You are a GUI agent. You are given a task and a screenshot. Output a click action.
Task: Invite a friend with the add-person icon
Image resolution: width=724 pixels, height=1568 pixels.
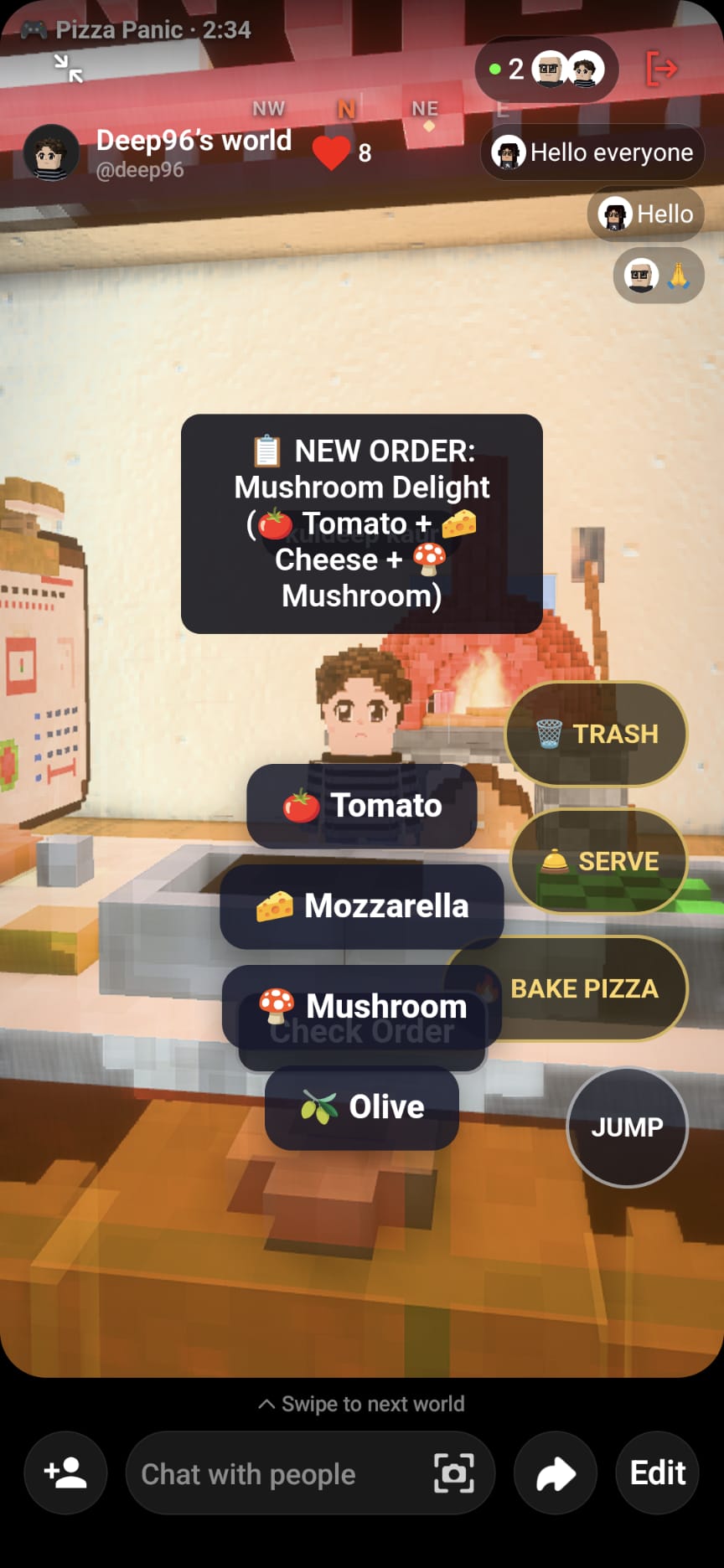[65, 1473]
